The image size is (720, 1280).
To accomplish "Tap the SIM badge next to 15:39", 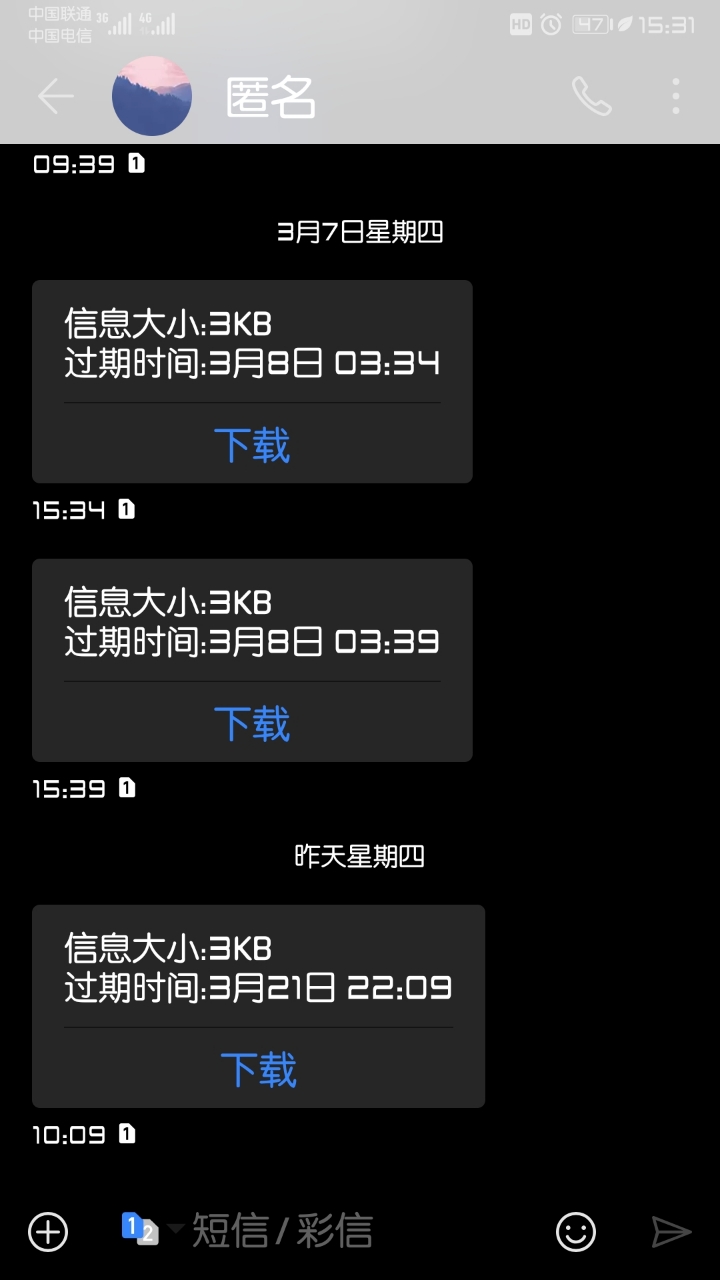I will (x=126, y=788).
